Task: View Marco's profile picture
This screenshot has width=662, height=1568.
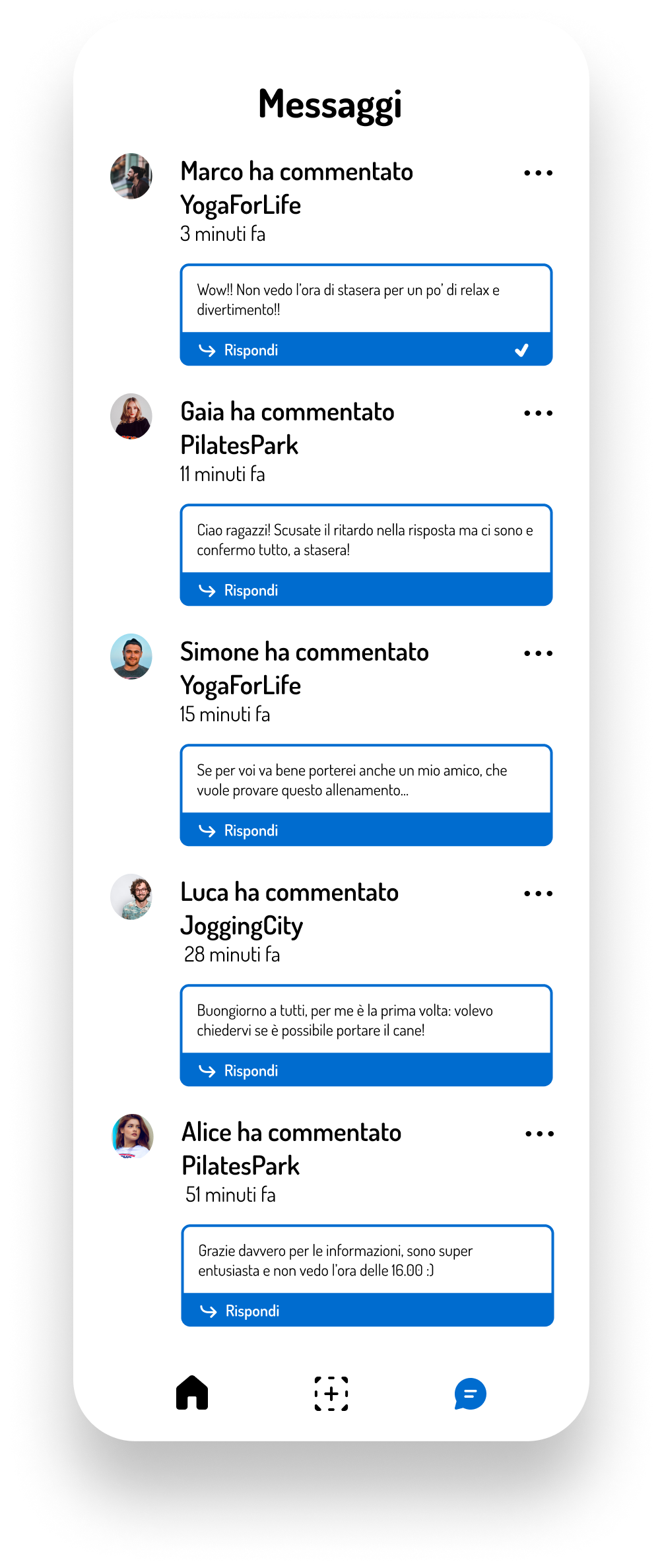Action: [131, 176]
